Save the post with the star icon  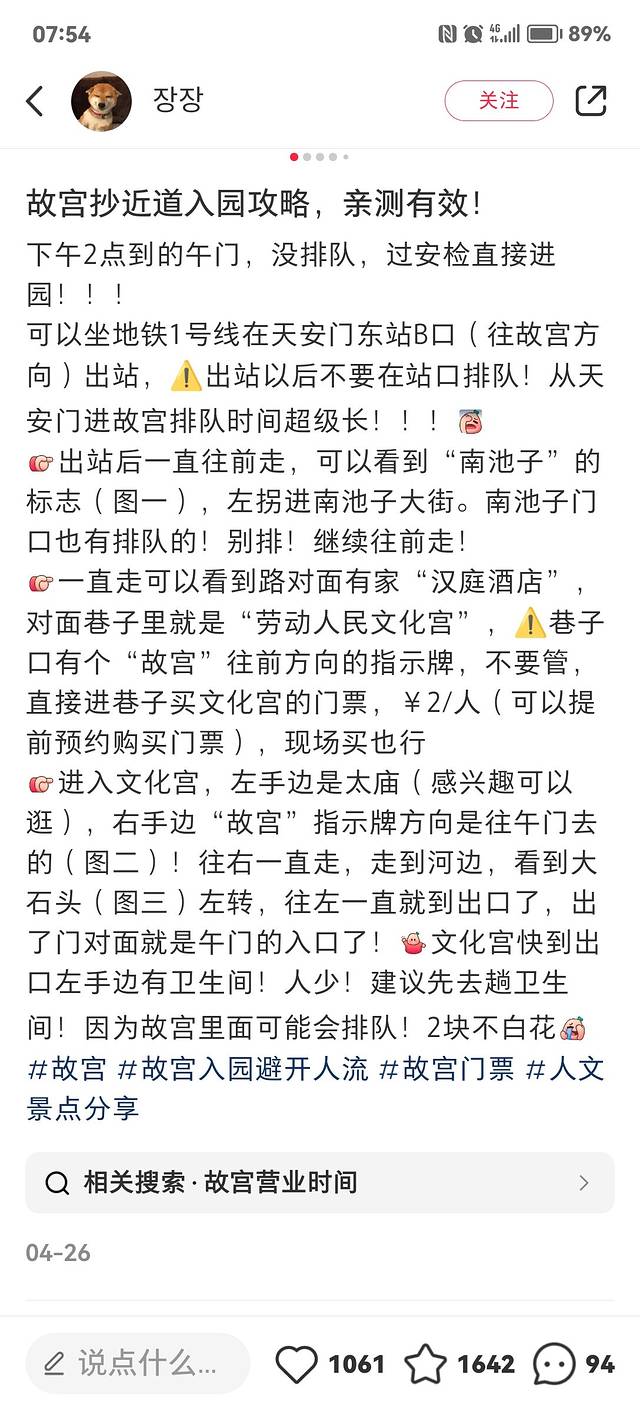click(425, 1364)
